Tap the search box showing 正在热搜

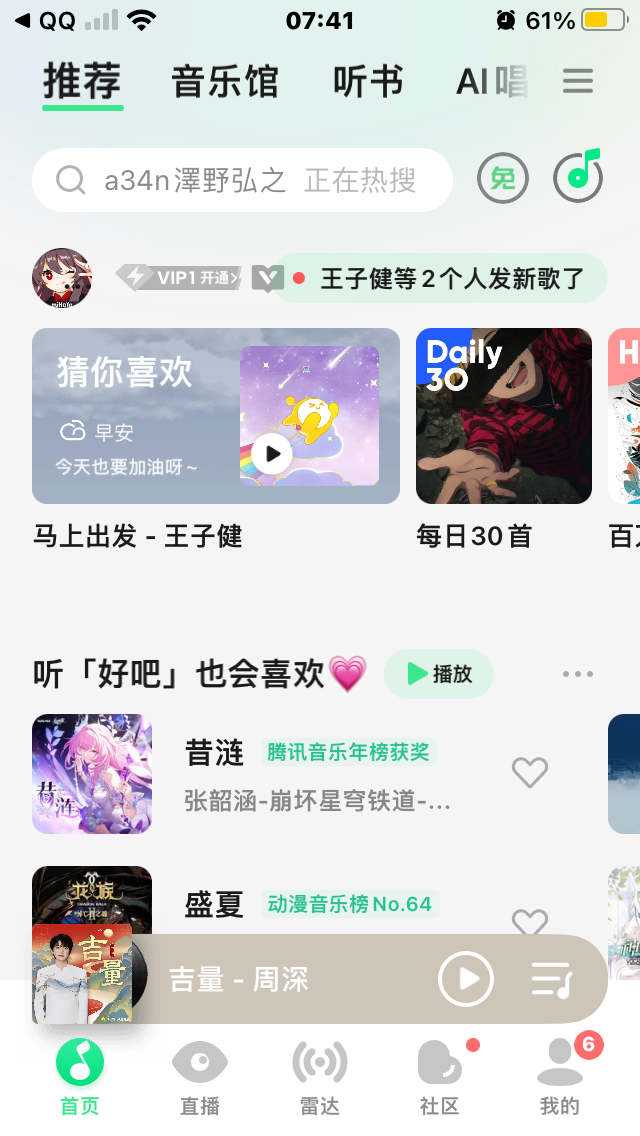242,180
